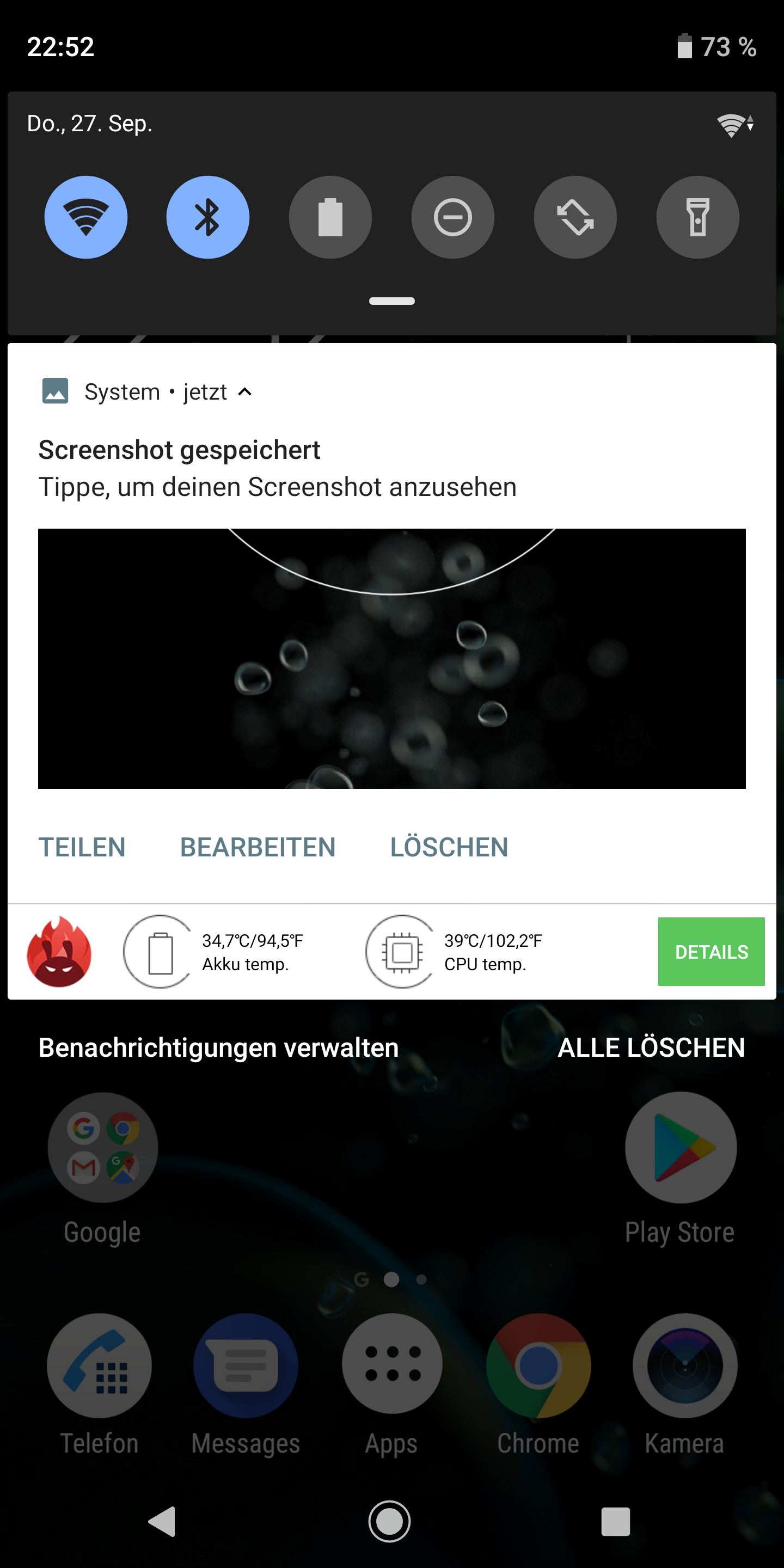The height and width of the screenshot is (1568, 784).
Task: Turn on Do Not Disturb
Action: [453, 217]
